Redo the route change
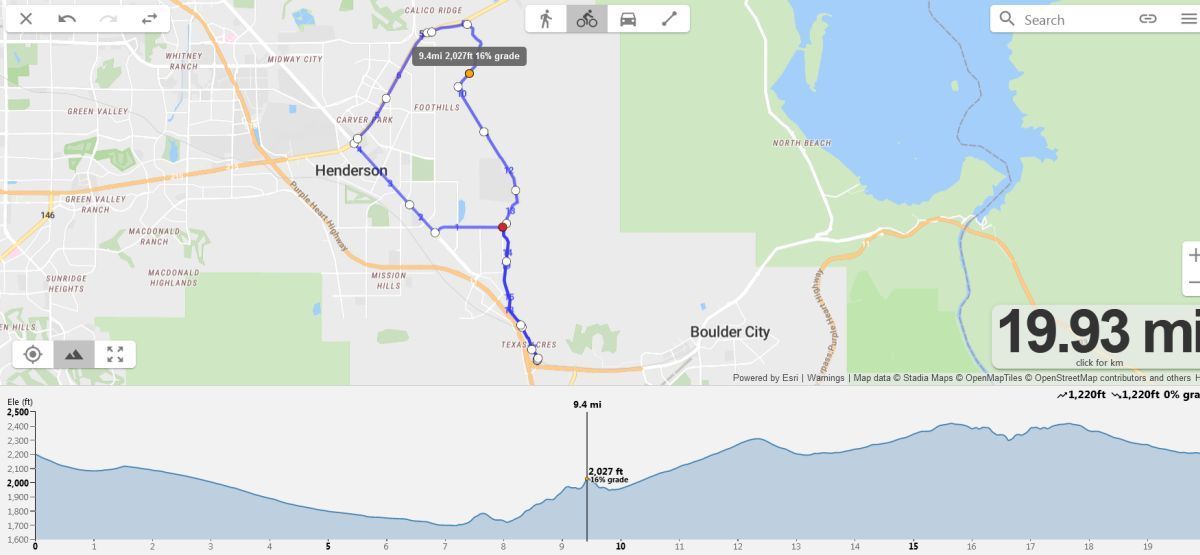The height and width of the screenshot is (555, 1200). pos(108,18)
